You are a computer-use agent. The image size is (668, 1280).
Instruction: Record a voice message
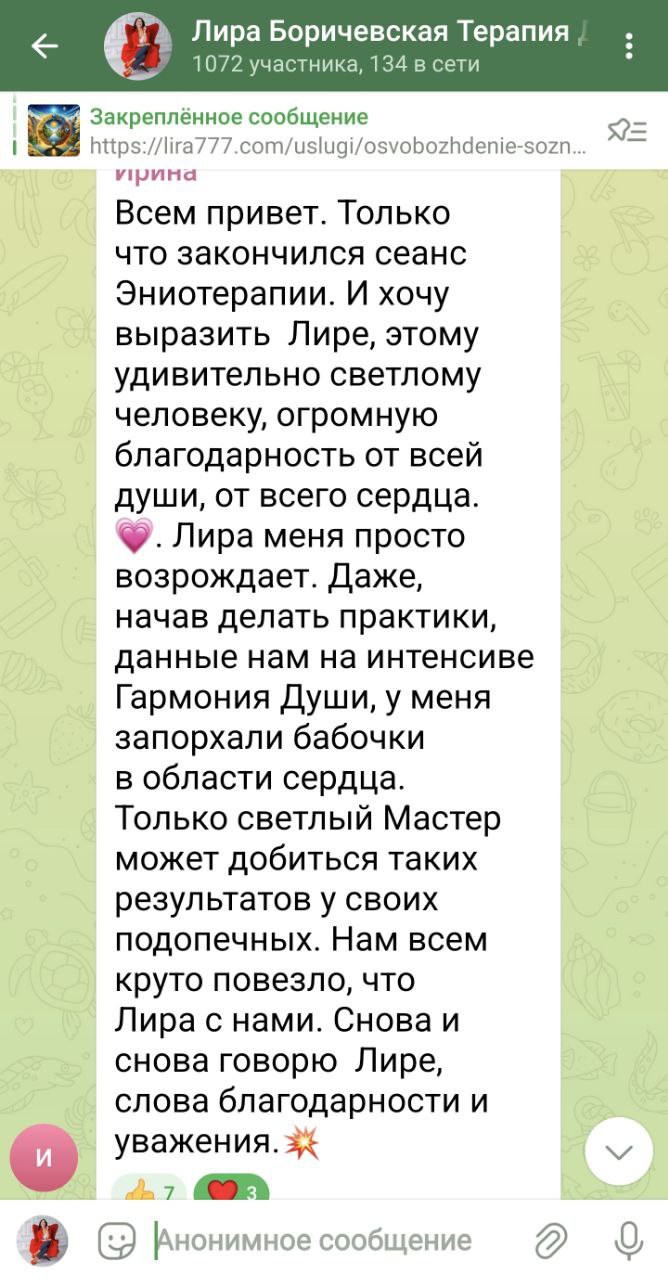pyautogui.click(x=628, y=1241)
